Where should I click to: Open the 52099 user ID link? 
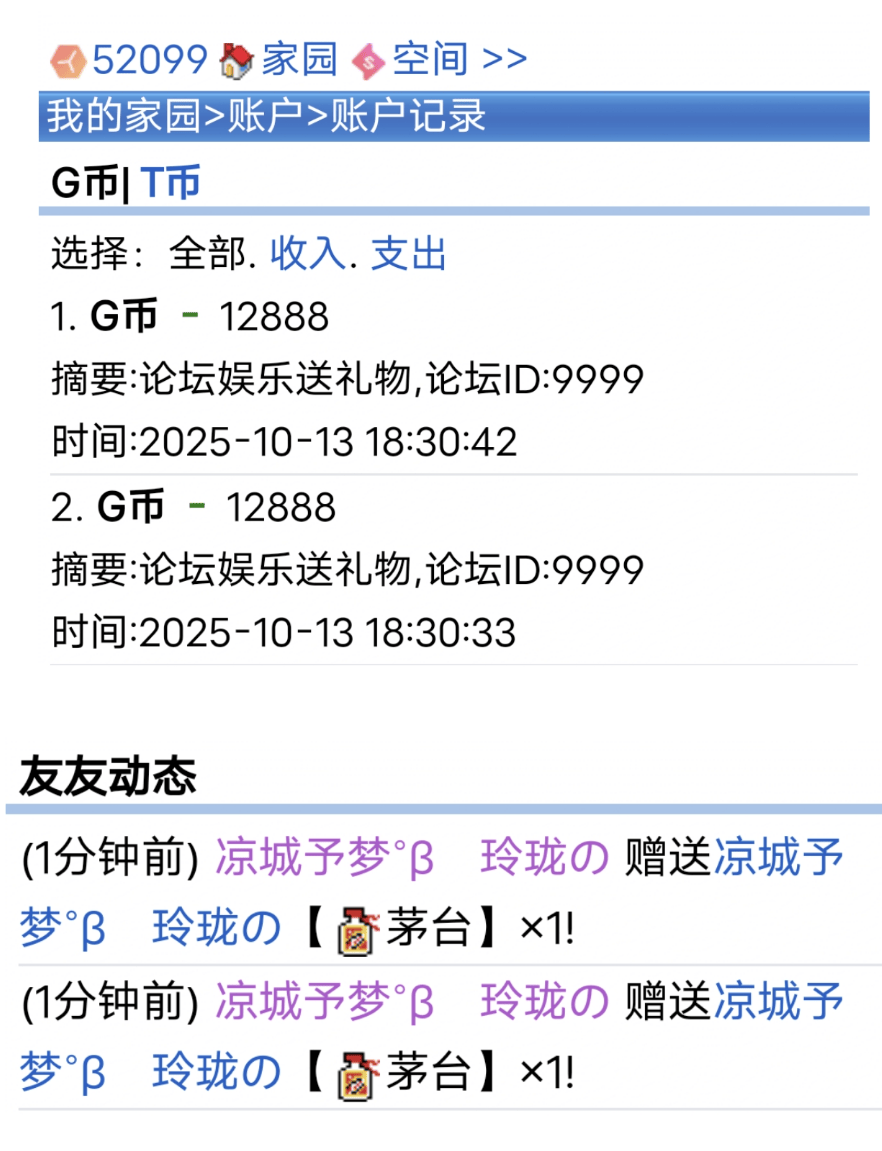pyautogui.click(x=149, y=60)
